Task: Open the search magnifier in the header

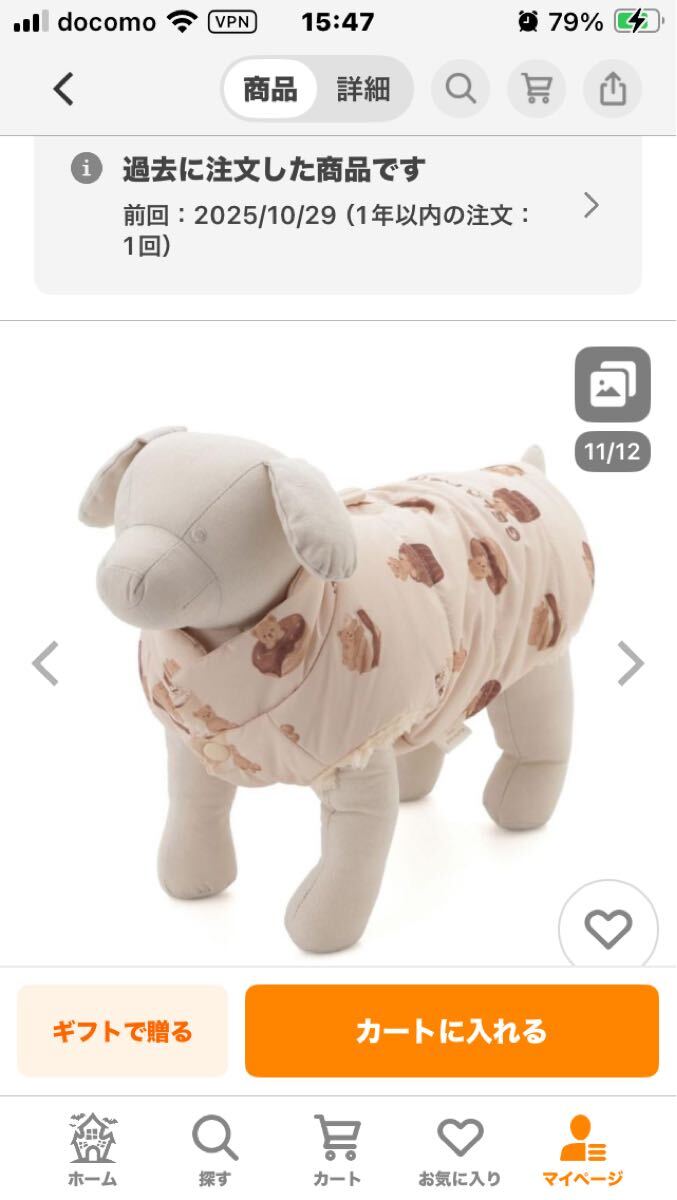Action: pyautogui.click(x=460, y=89)
